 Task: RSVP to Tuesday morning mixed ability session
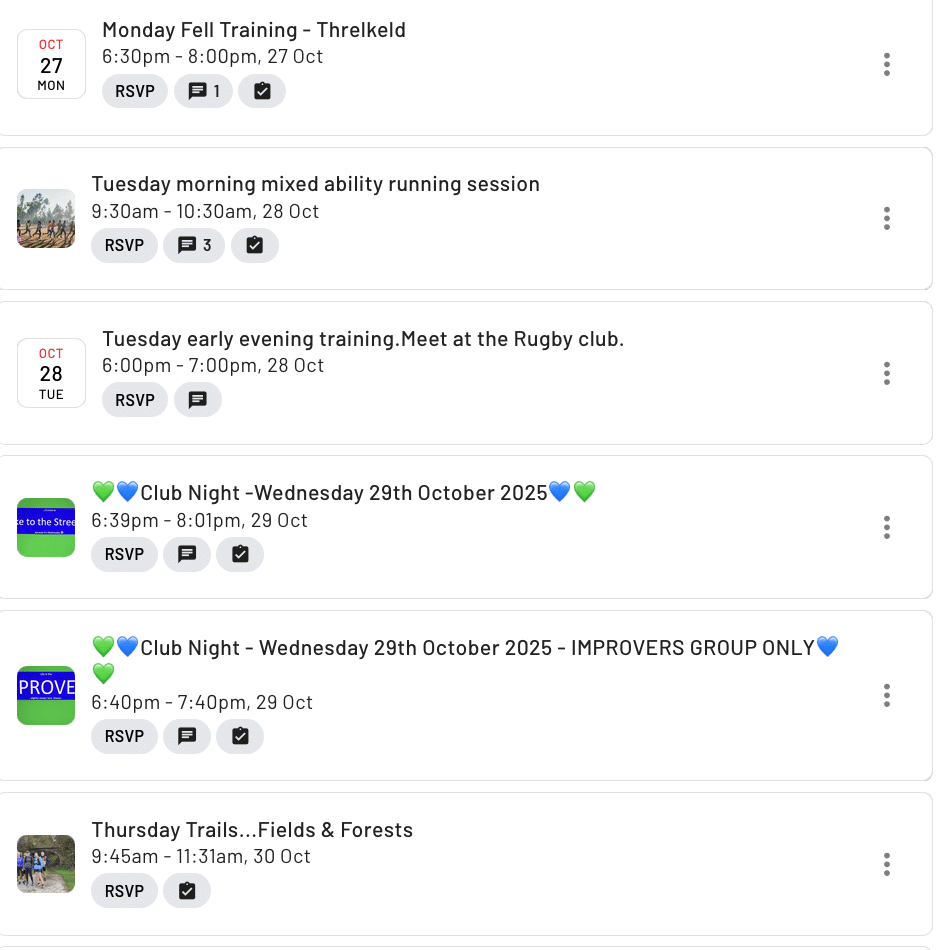click(x=124, y=245)
